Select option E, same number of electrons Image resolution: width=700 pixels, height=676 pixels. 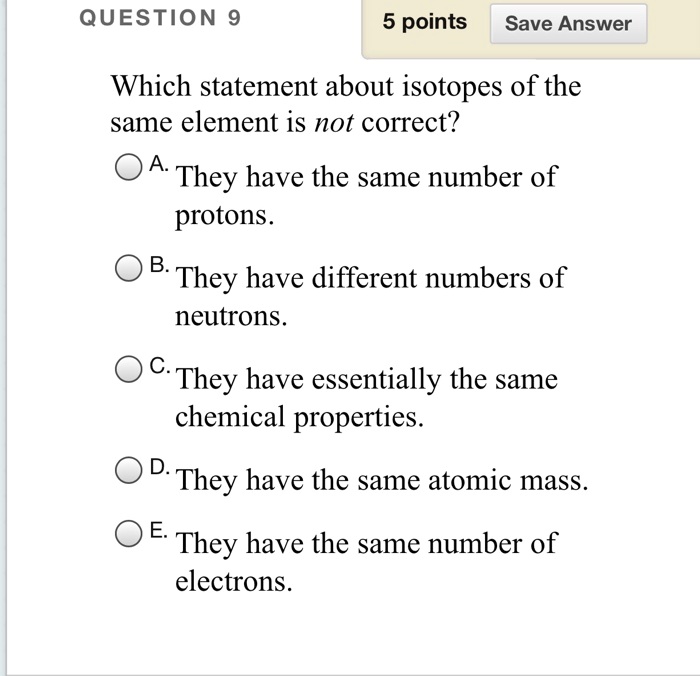129,535
